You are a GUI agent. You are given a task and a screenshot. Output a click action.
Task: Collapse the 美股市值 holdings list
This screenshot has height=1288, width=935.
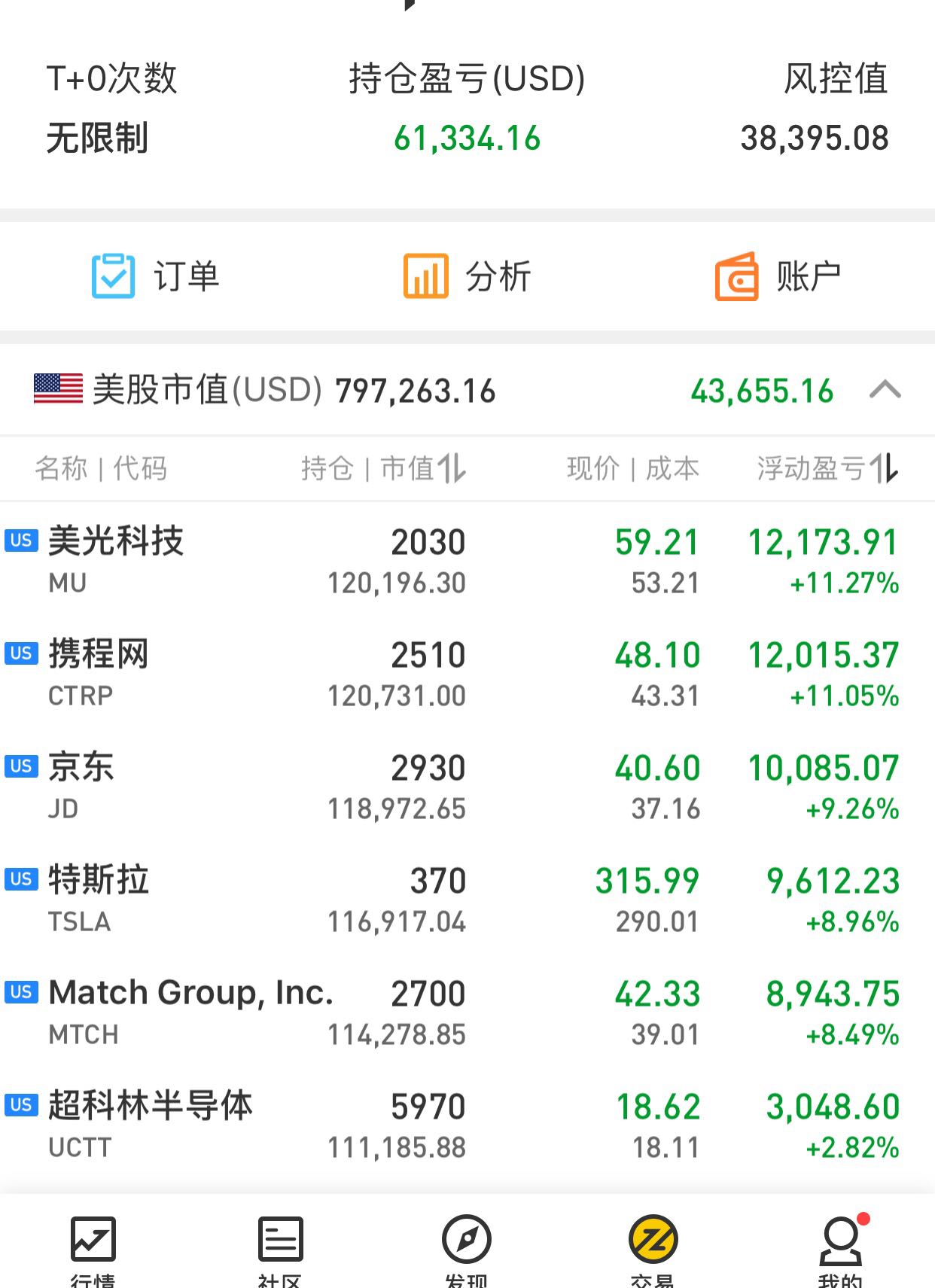coord(885,390)
